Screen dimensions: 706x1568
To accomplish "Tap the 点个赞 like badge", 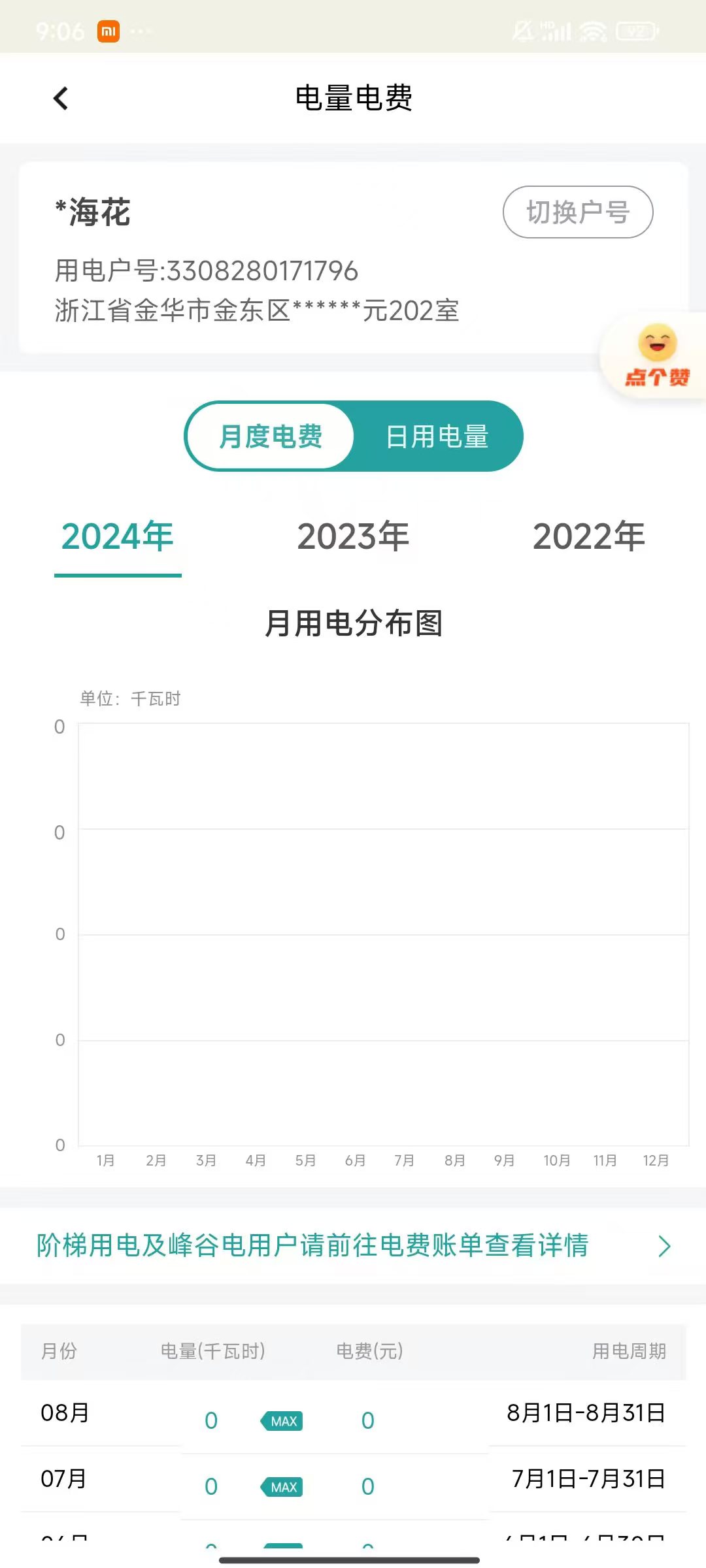I will click(x=656, y=357).
